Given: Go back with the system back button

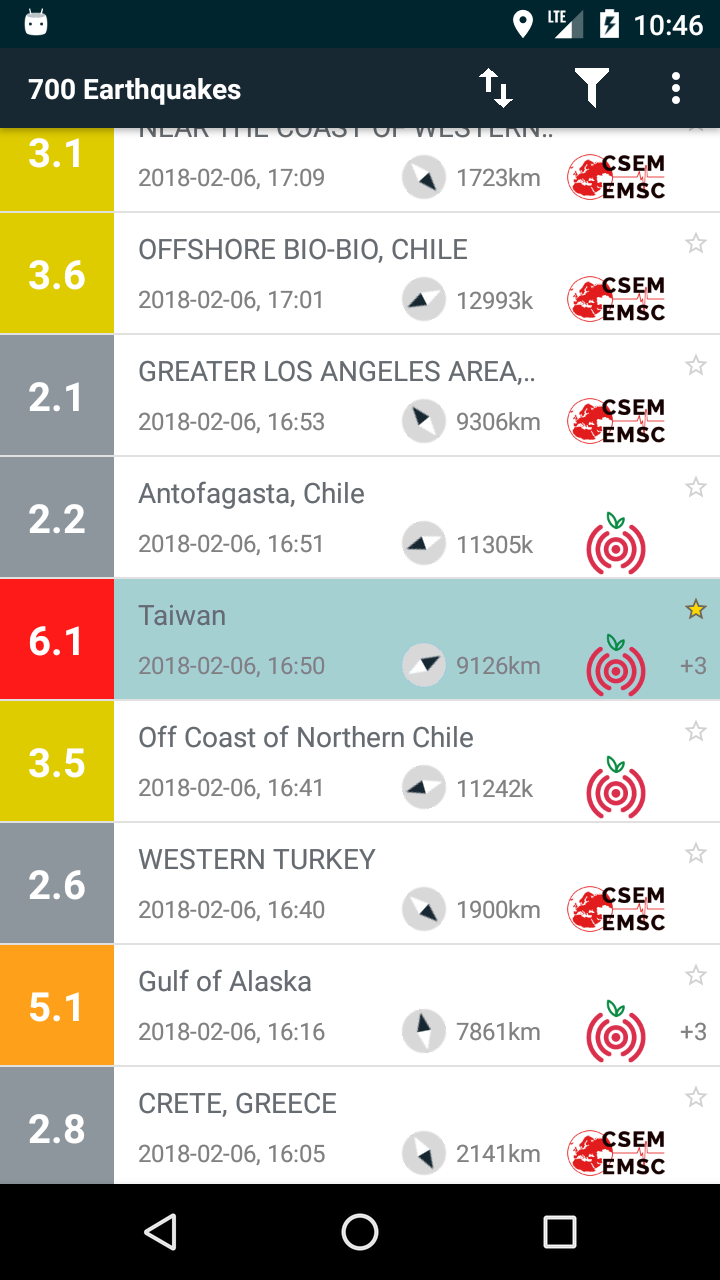Looking at the screenshot, I should (160, 1232).
